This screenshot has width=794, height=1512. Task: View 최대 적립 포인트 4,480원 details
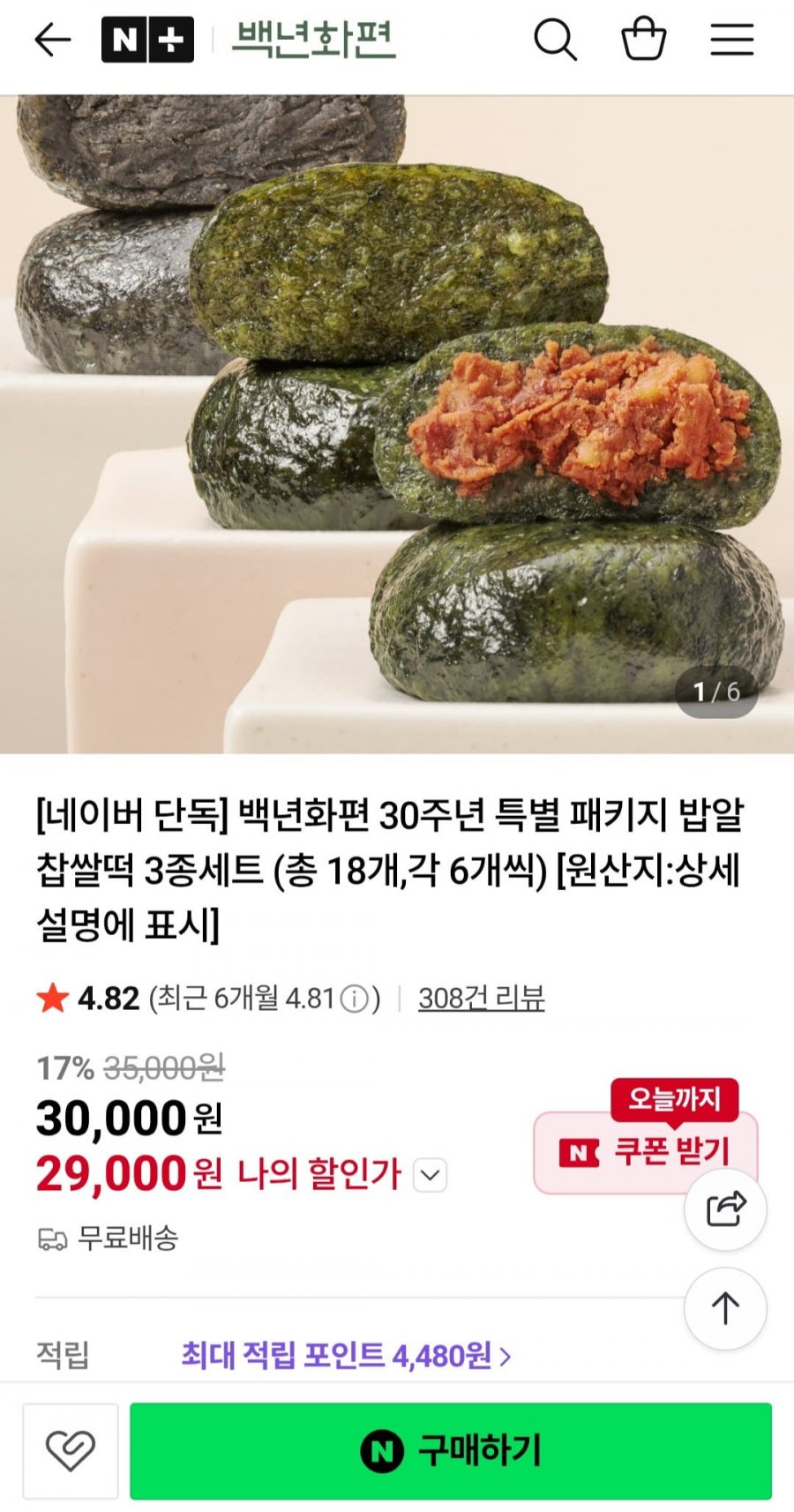(345, 1355)
